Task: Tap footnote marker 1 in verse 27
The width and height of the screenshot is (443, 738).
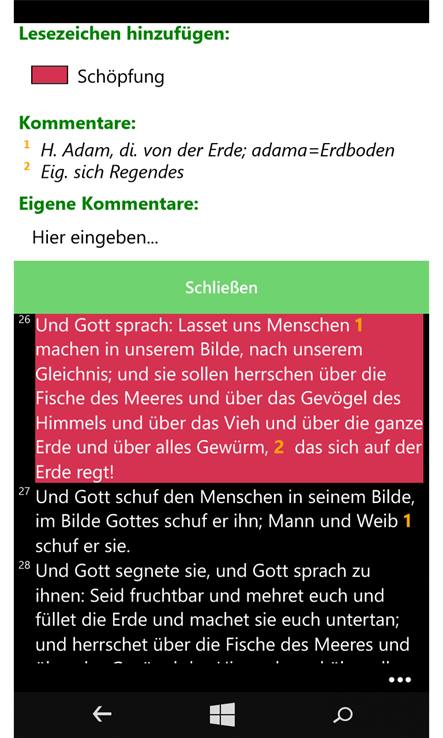Action: pos(407,521)
